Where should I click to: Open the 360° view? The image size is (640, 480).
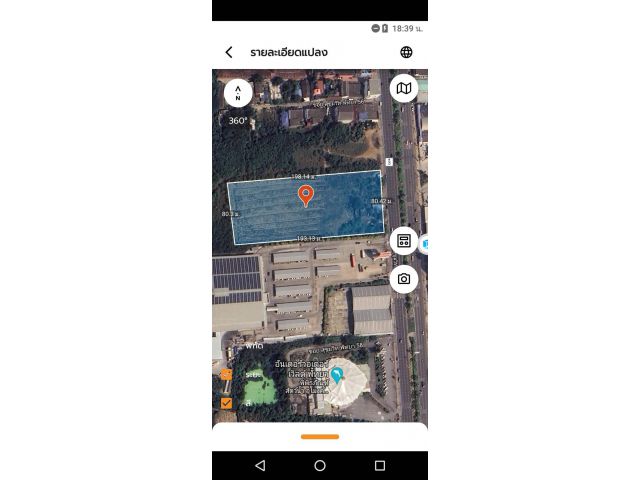(238, 120)
